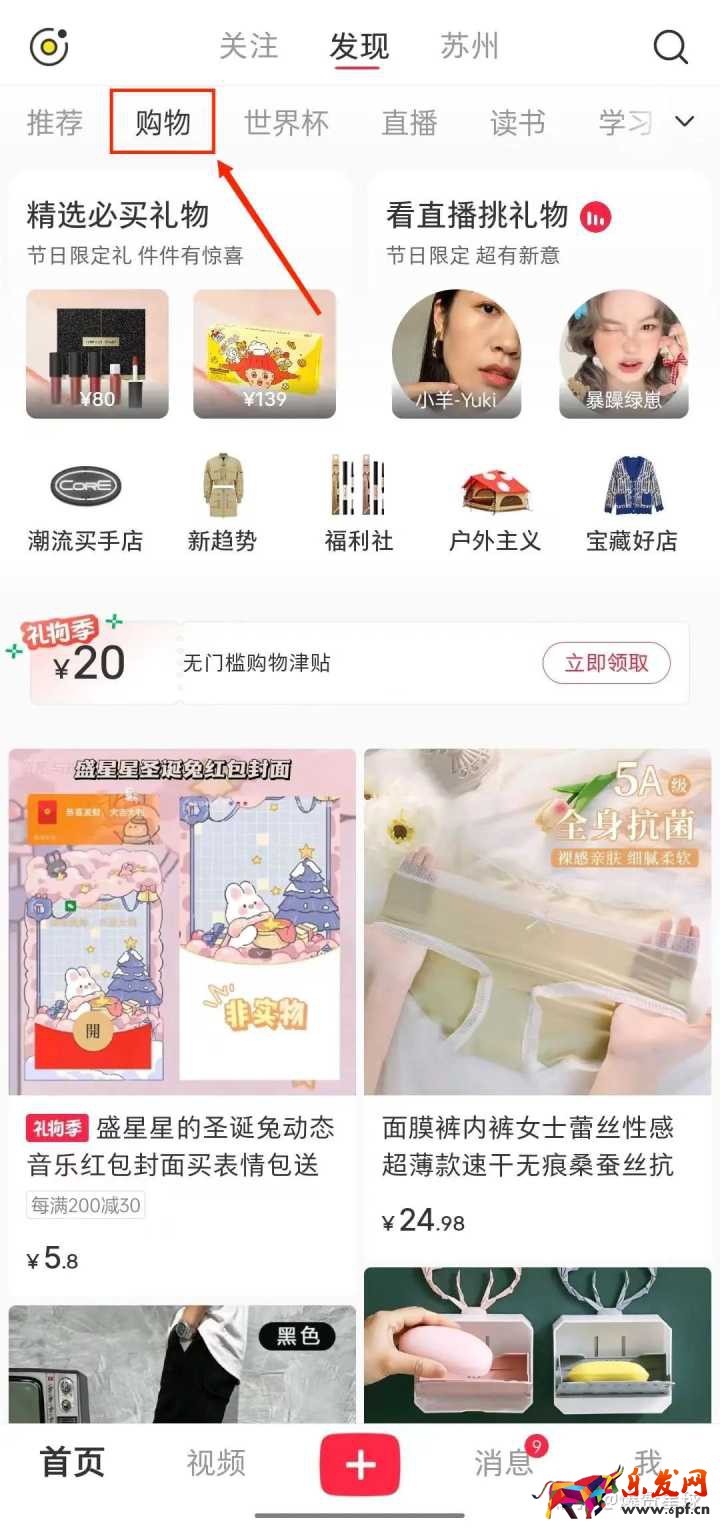
Task: Expand the category list chevron
Action: coord(685,122)
